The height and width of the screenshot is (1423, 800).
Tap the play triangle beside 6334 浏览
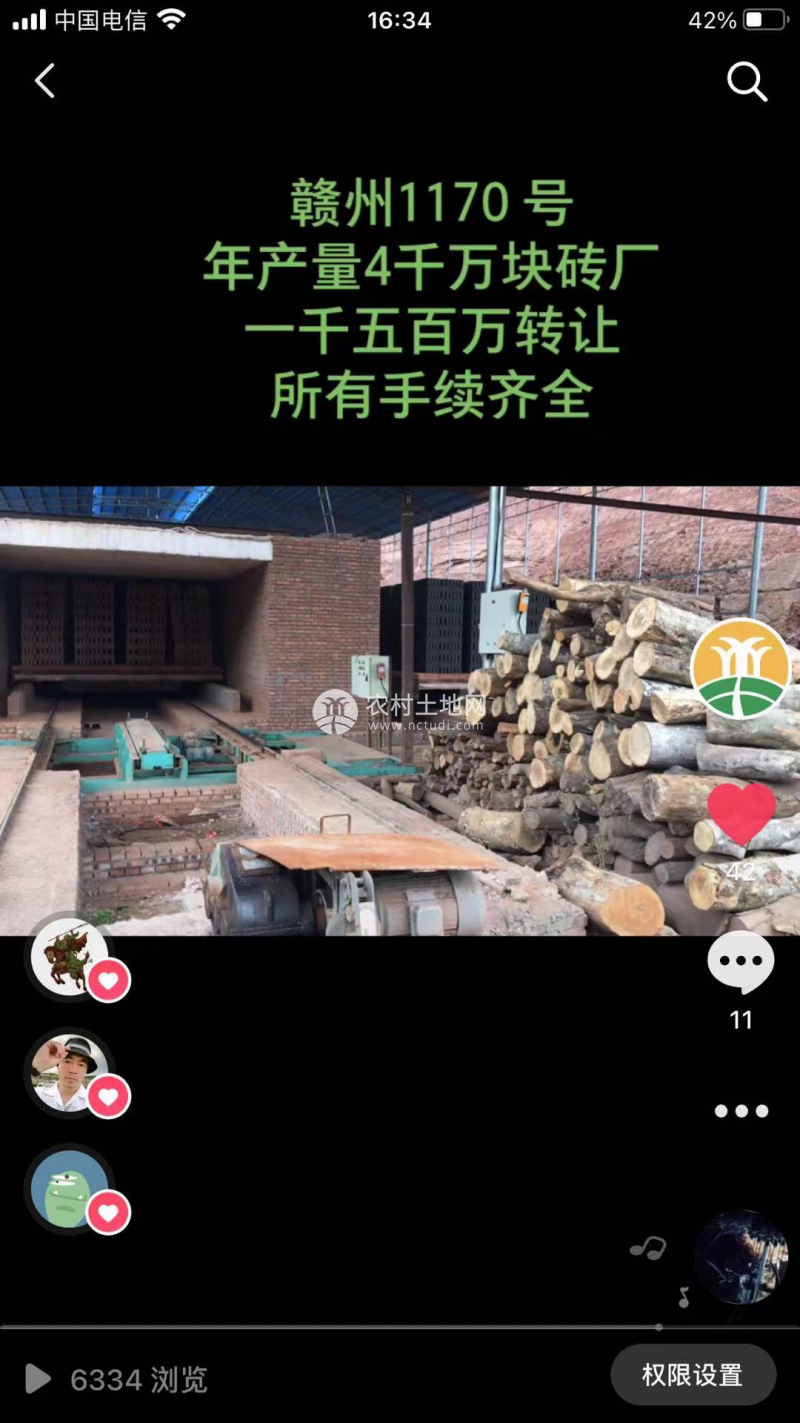click(x=38, y=1379)
